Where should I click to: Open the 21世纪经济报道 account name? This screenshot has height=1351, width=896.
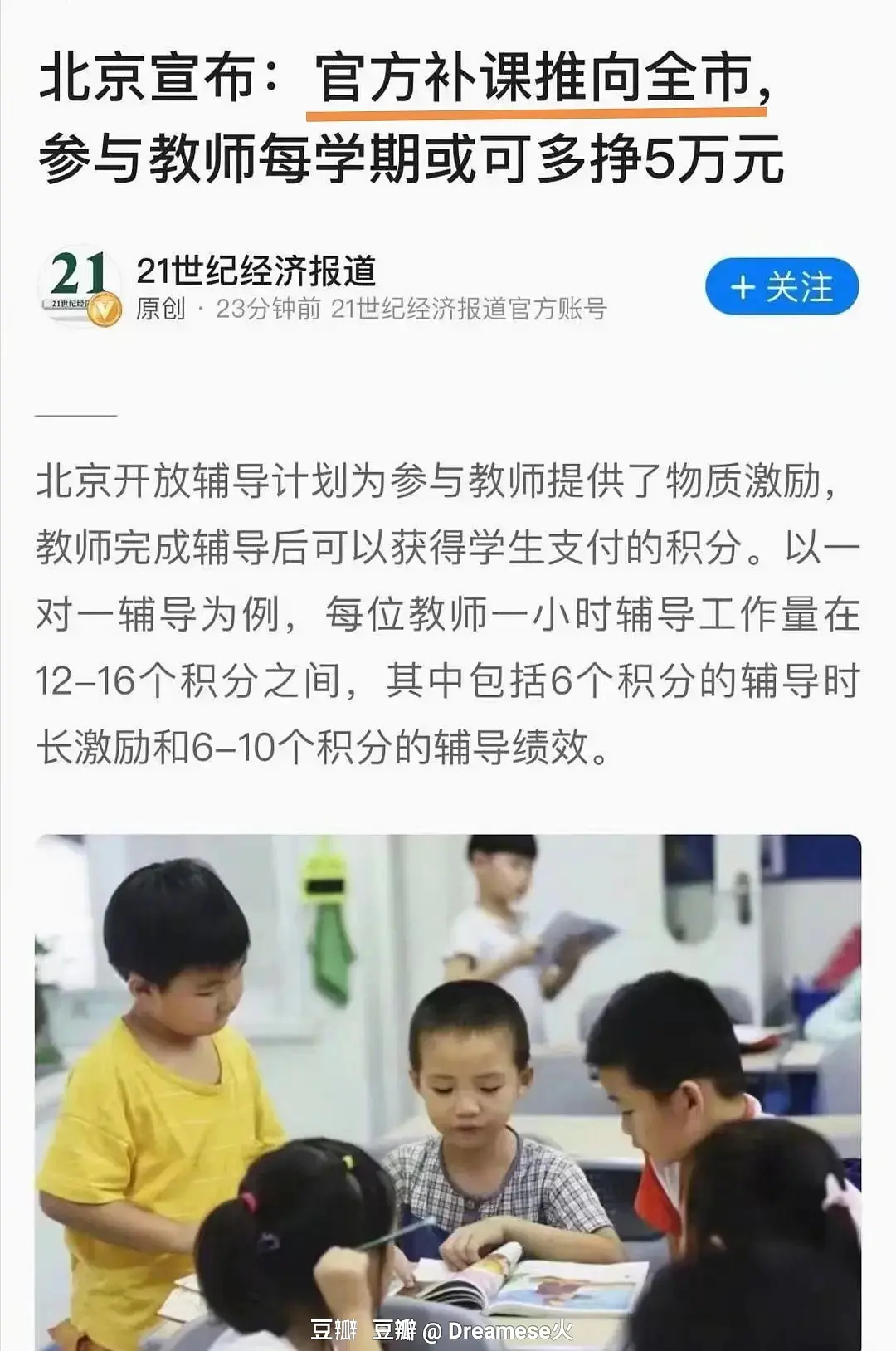click(256, 271)
